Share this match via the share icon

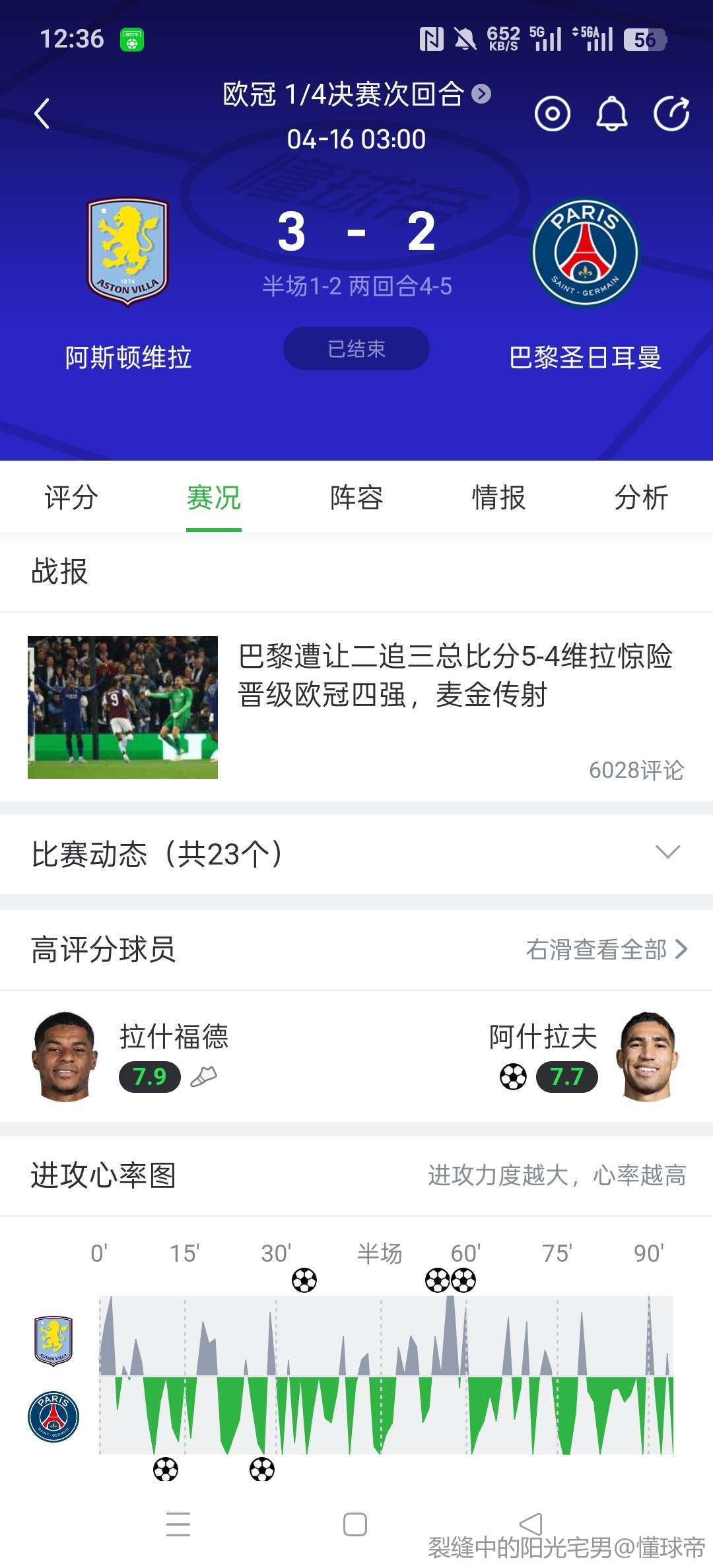[x=671, y=114]
